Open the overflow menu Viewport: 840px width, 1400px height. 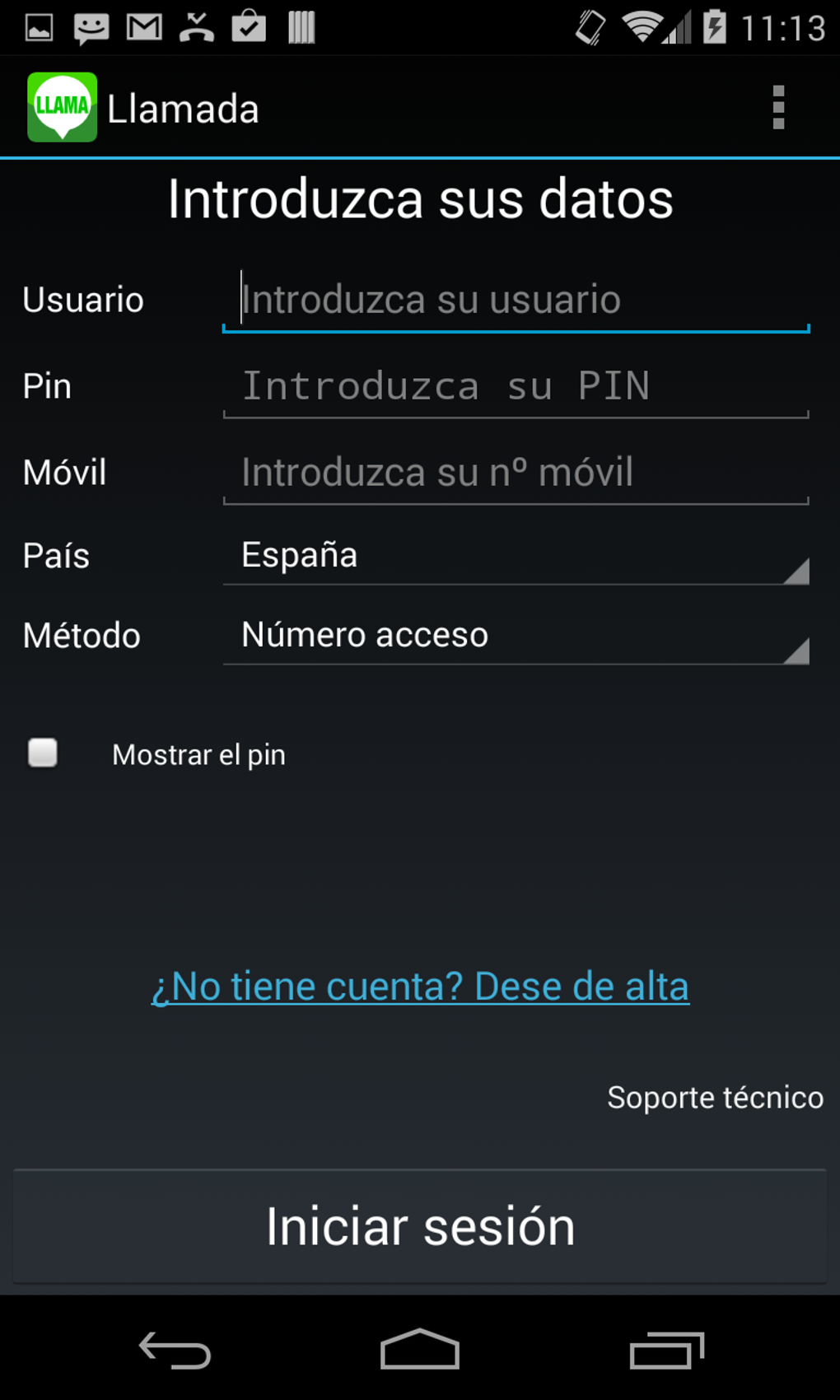[777, 108]
